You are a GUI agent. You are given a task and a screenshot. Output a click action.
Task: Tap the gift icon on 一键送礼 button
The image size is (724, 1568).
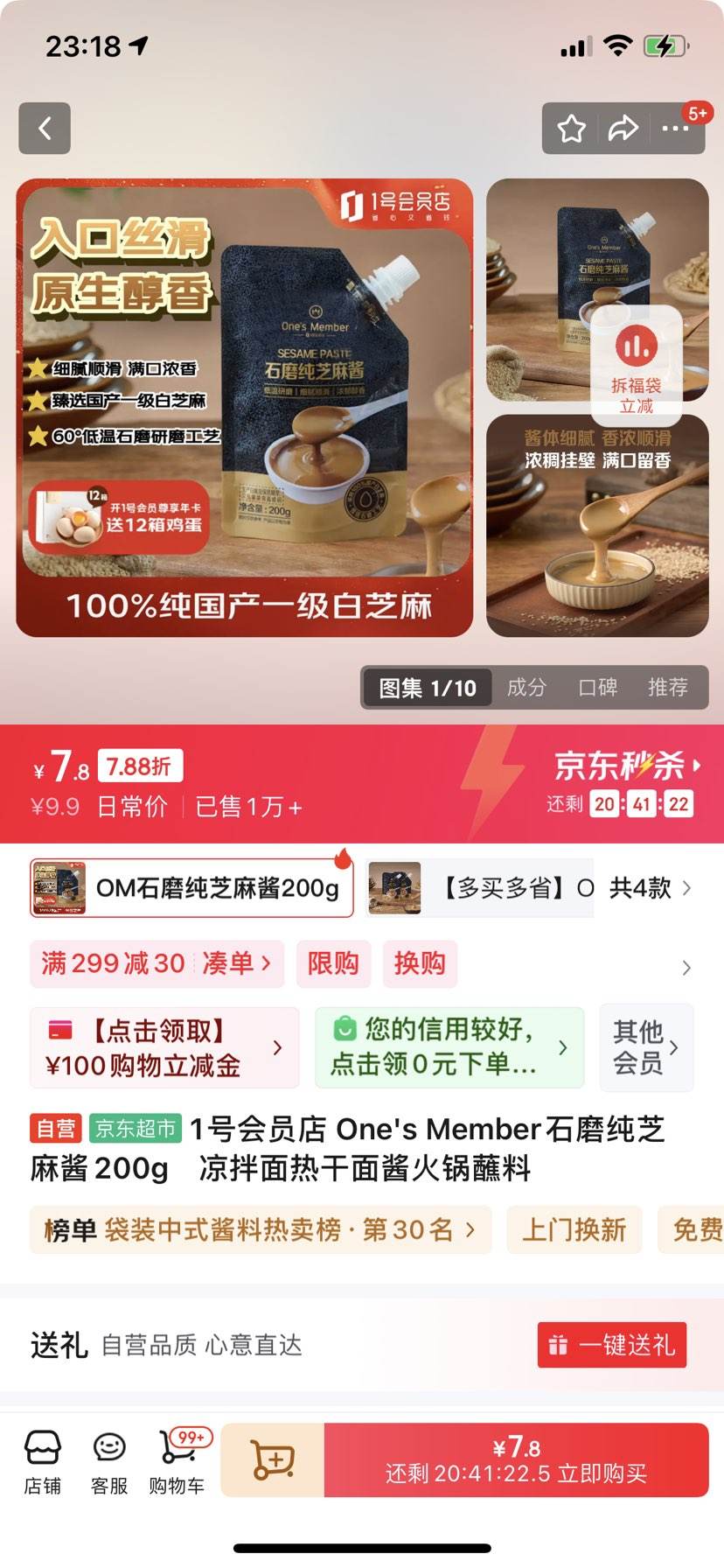[558, 1346]
